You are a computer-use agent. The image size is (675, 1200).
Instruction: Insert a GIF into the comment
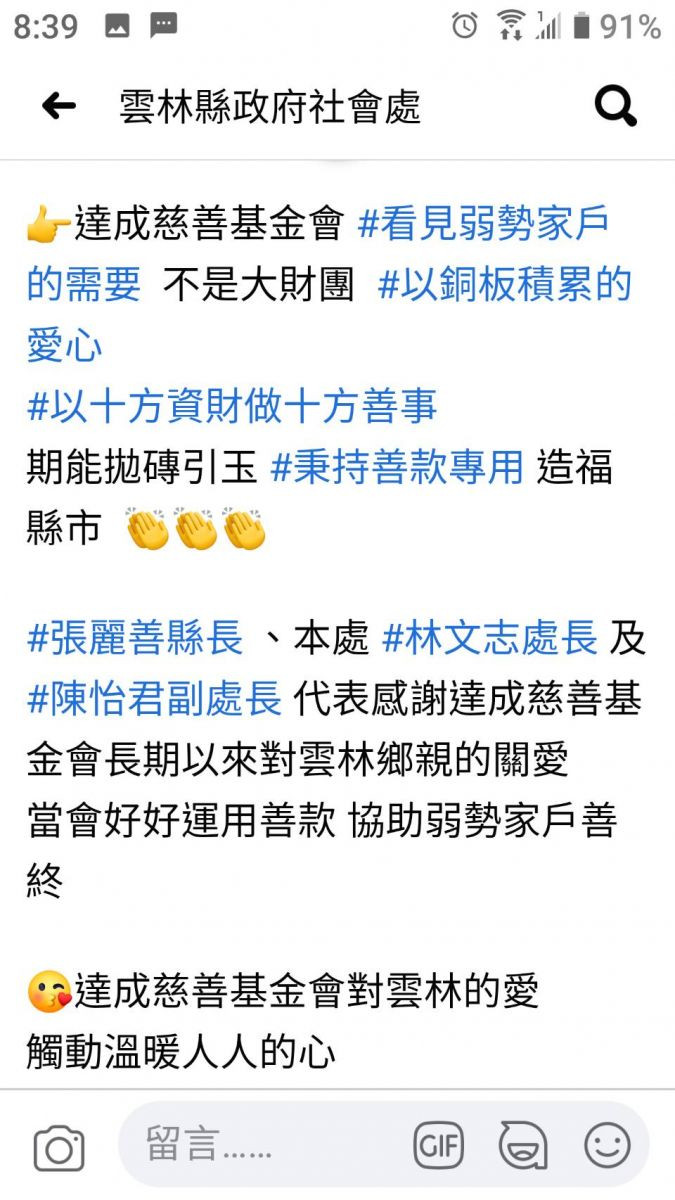(439, 1145)
